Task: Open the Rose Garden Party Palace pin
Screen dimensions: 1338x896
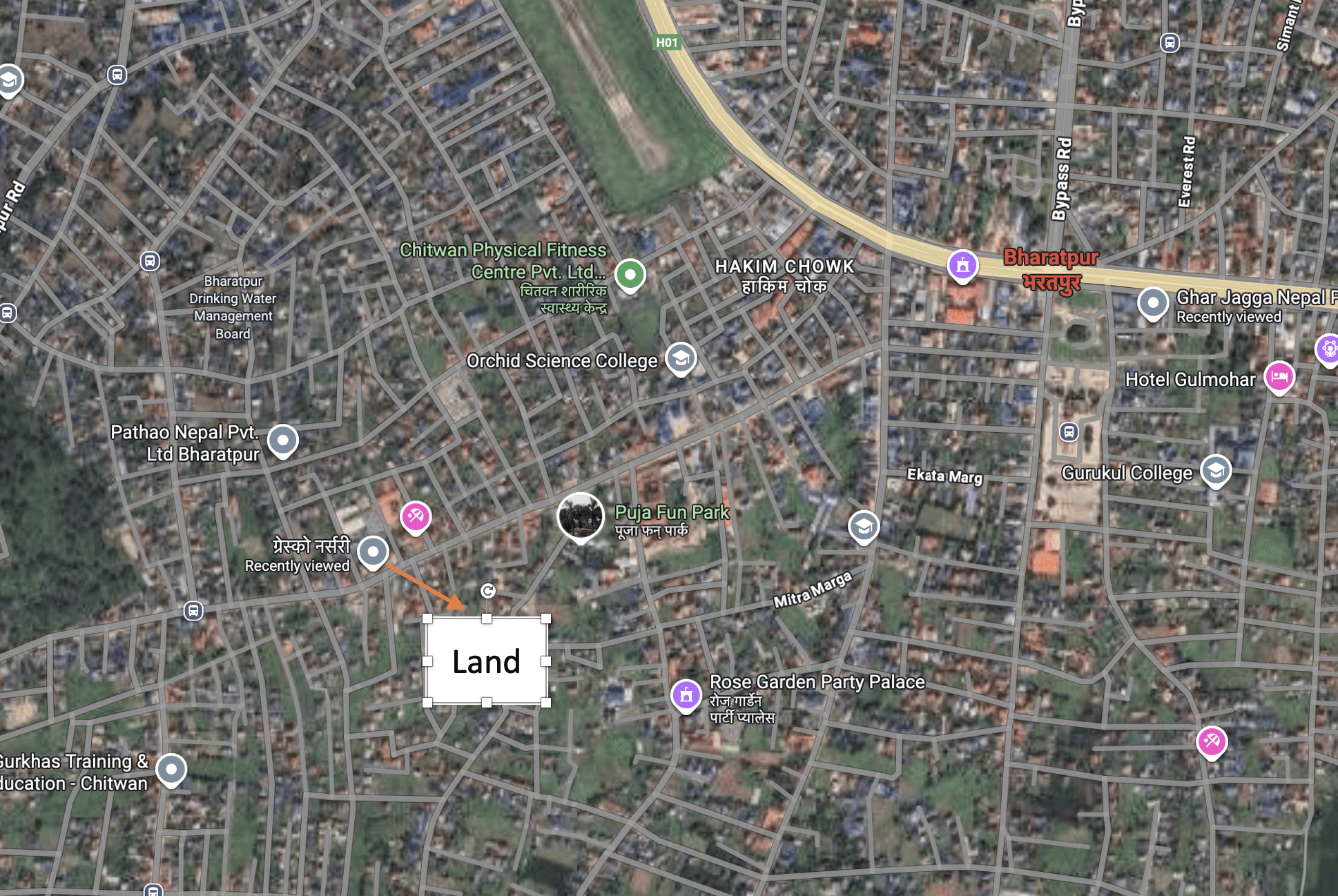Action: (x=686, y=695)
